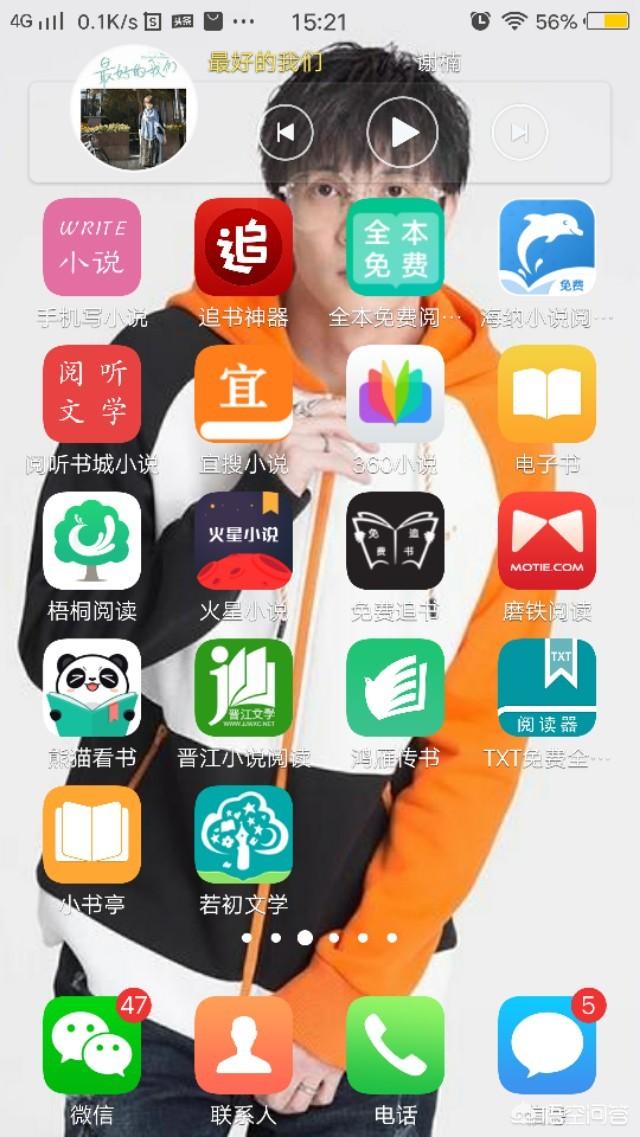
Task: Open 宜搜小说 app
Action: [x=244, y=394]
